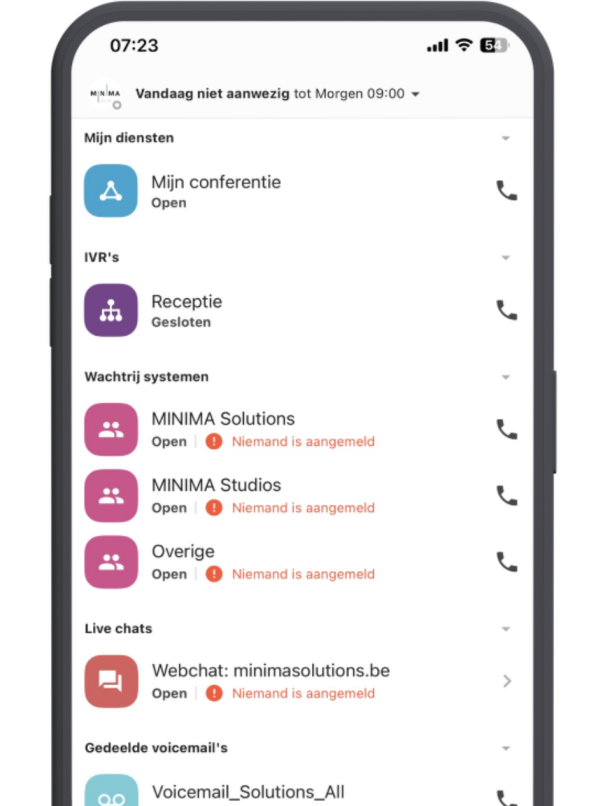Call the MINIMA Solutions queue
The height and width of the screenshot is (806, 605).
tap(507, 429)
